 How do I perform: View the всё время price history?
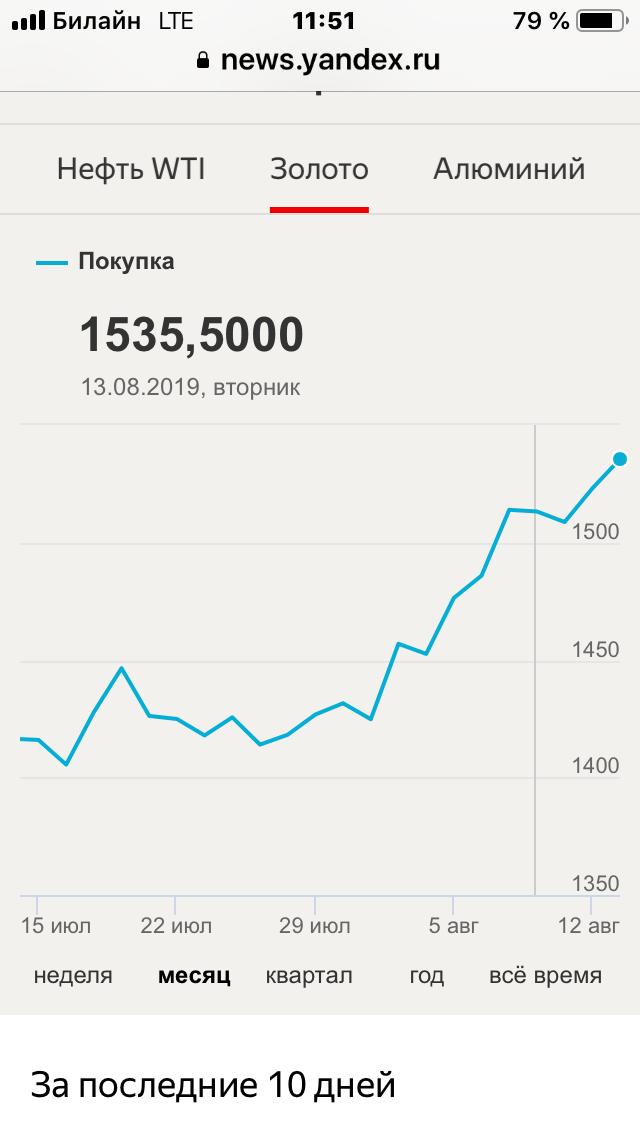[x=546, y=975]
